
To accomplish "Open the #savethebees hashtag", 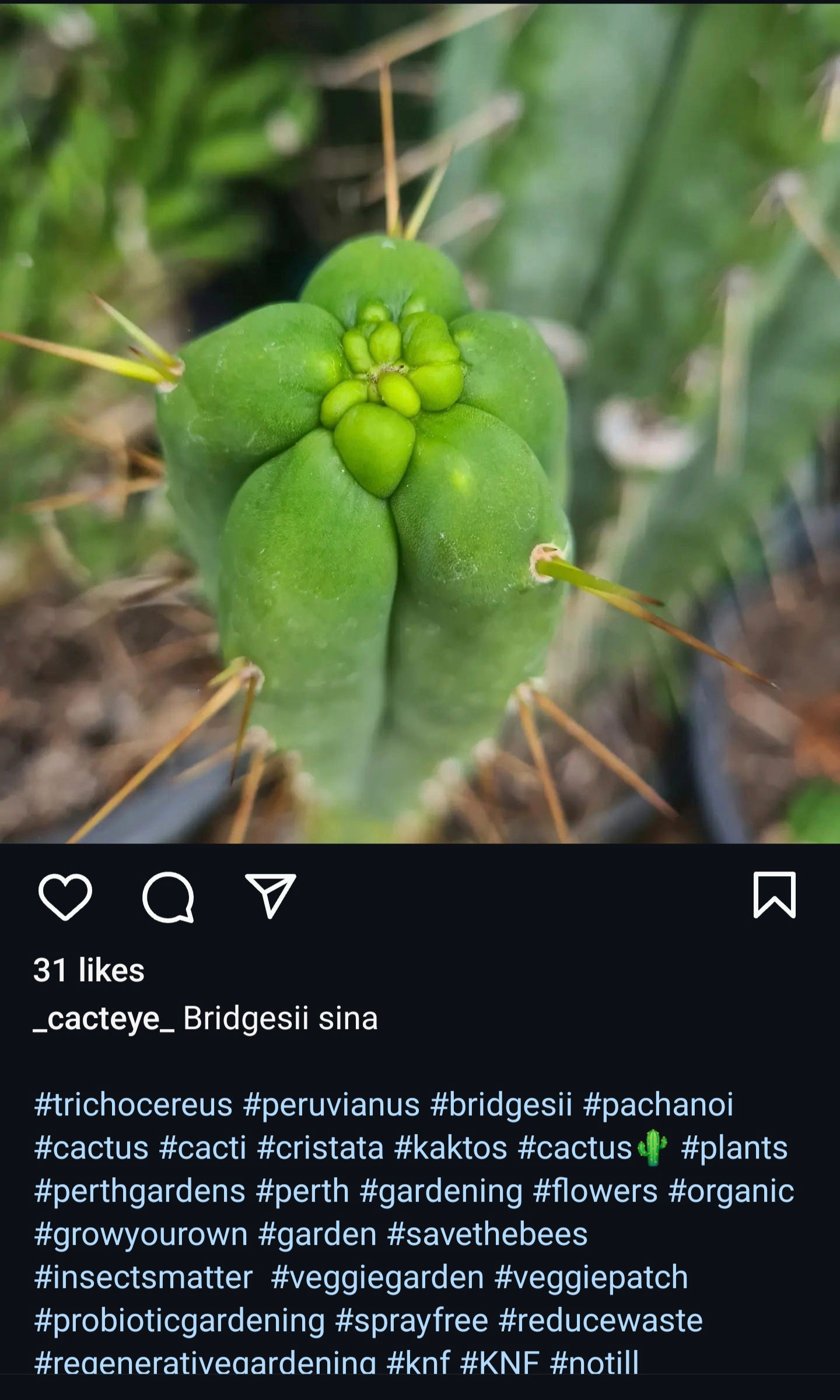I will 487,1234.
